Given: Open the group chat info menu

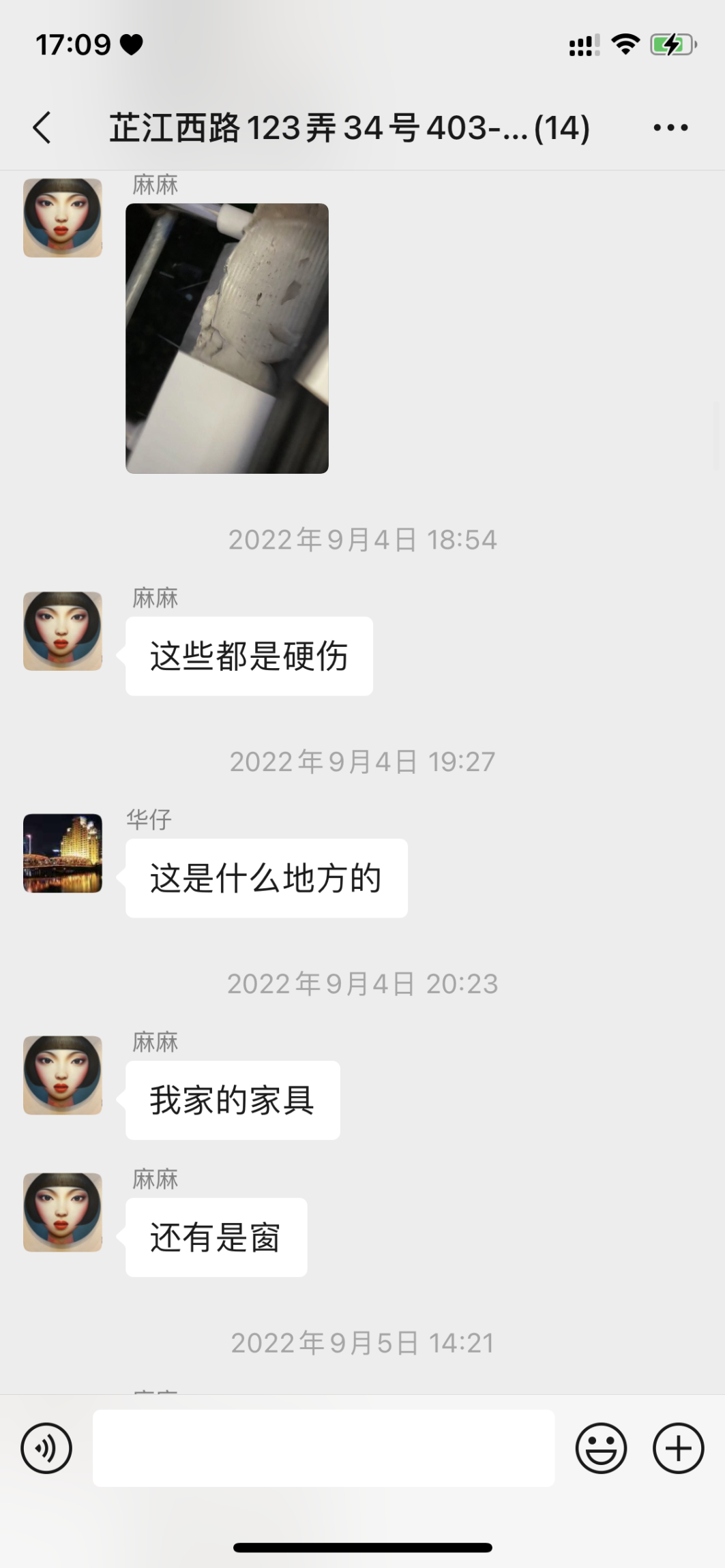Looking at the screenshot, I should point(670,127).
